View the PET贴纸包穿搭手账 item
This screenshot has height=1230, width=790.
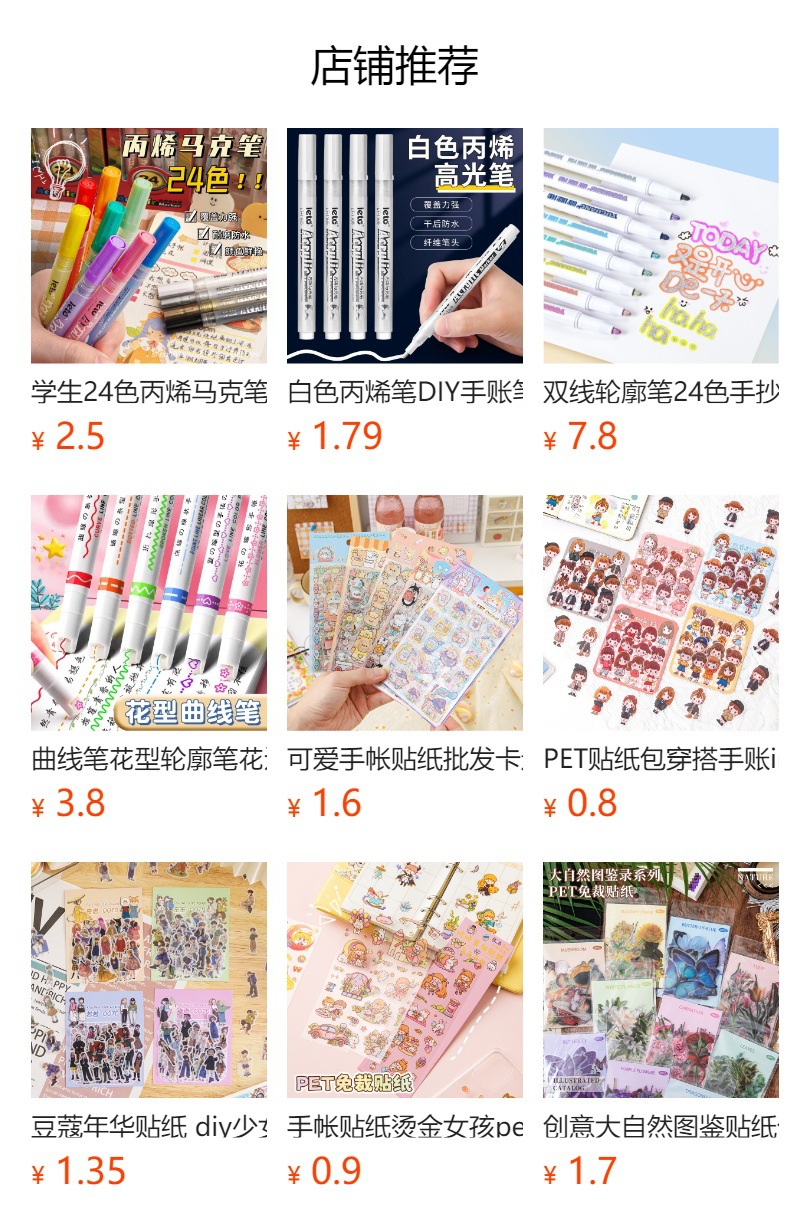click(661, 613)
